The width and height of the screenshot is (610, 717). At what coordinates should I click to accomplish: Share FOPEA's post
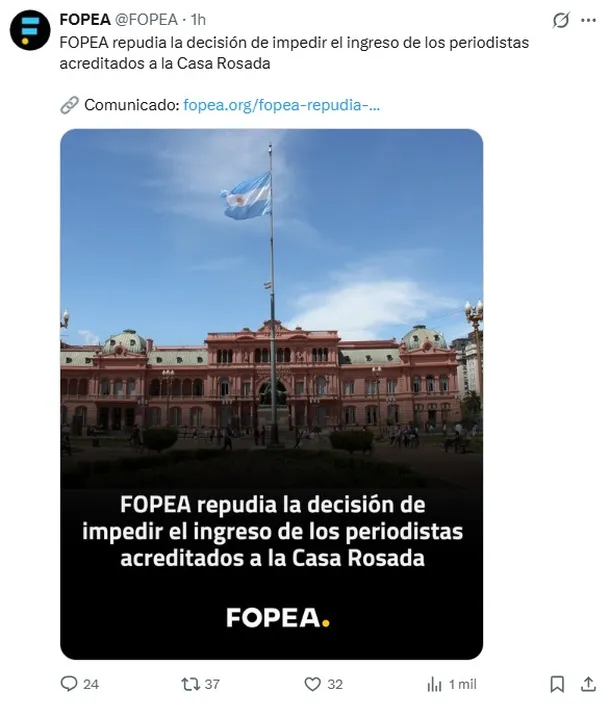tap(586, 684)
